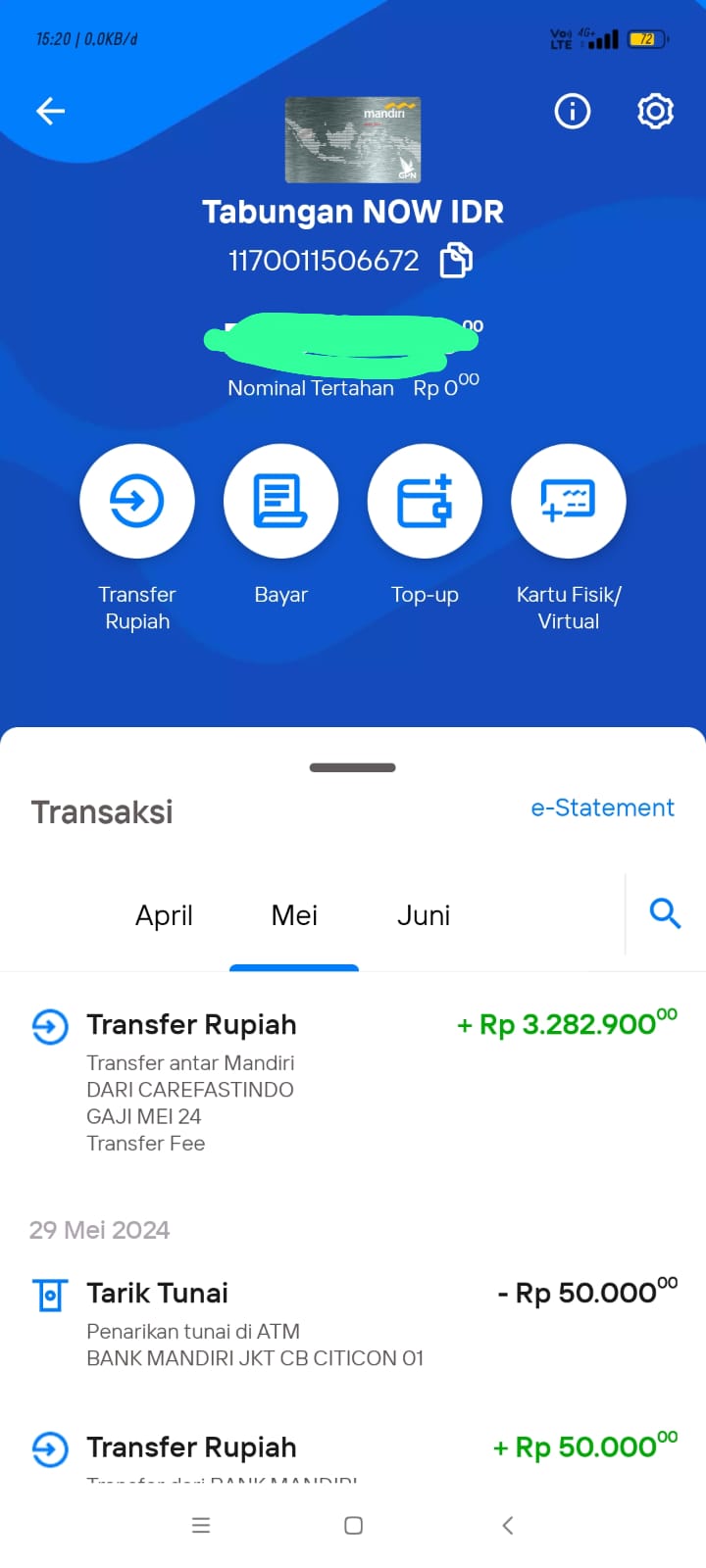
Task: Open the account info icon
Action: pos(573,111)
